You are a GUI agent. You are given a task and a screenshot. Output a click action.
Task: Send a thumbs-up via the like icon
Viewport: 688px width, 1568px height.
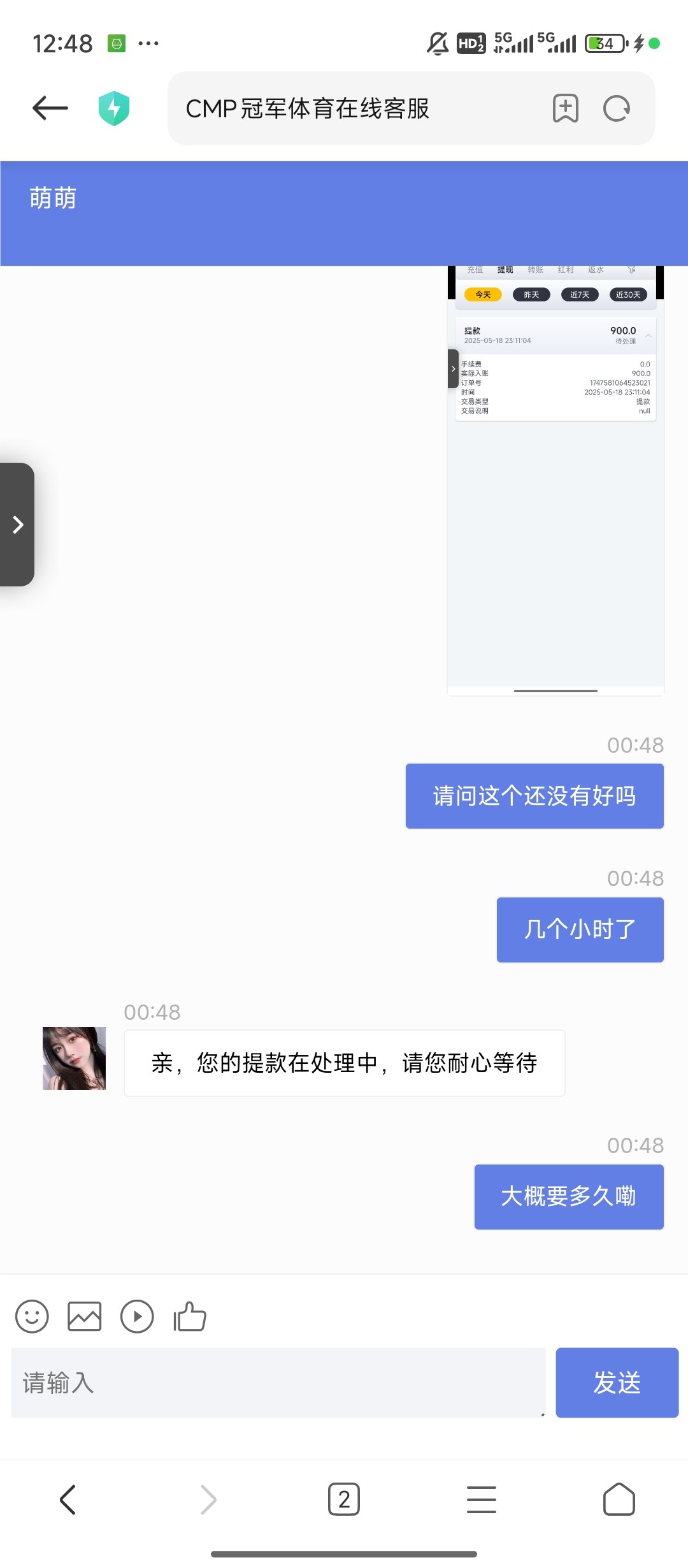pyautogui.click(x=189, y=1316)
